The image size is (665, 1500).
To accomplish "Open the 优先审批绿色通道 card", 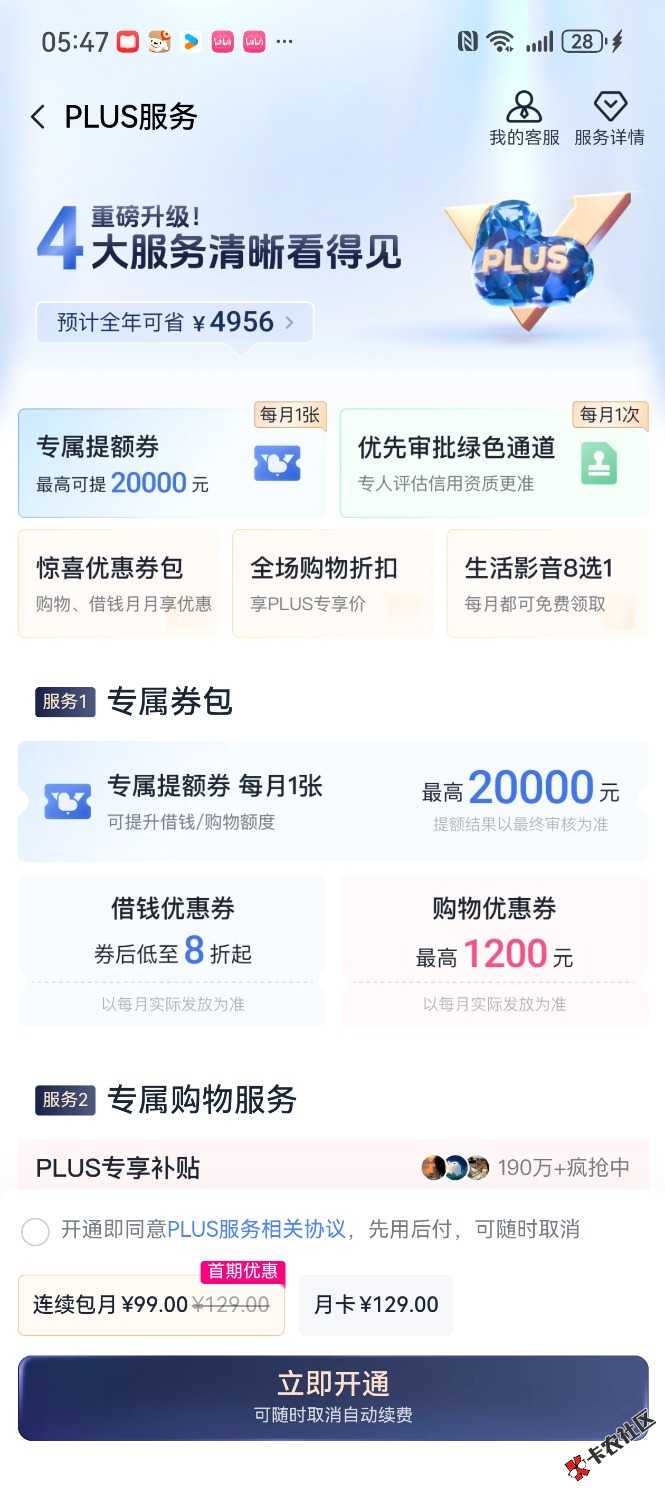I will click(x=493, y=463).
